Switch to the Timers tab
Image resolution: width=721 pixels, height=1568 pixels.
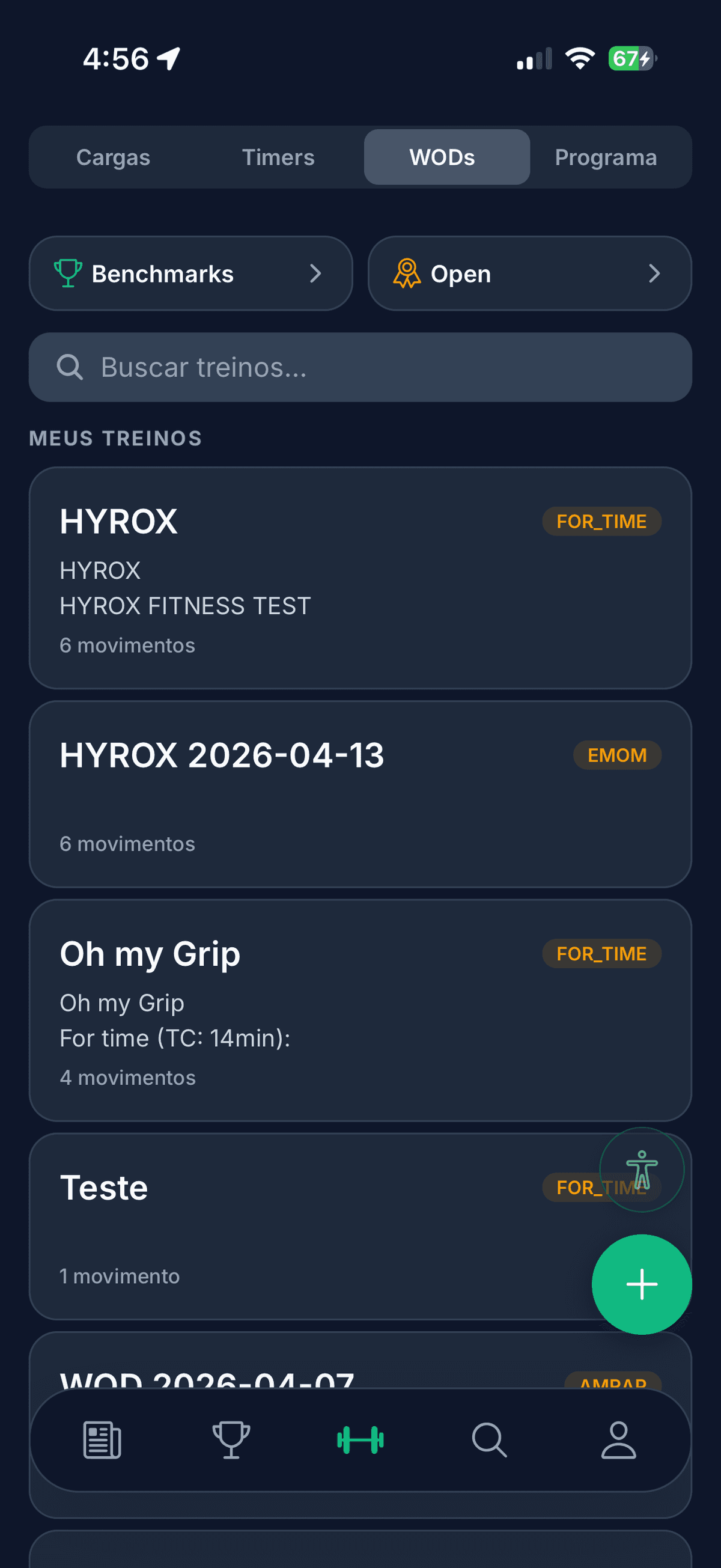[278, 157]
